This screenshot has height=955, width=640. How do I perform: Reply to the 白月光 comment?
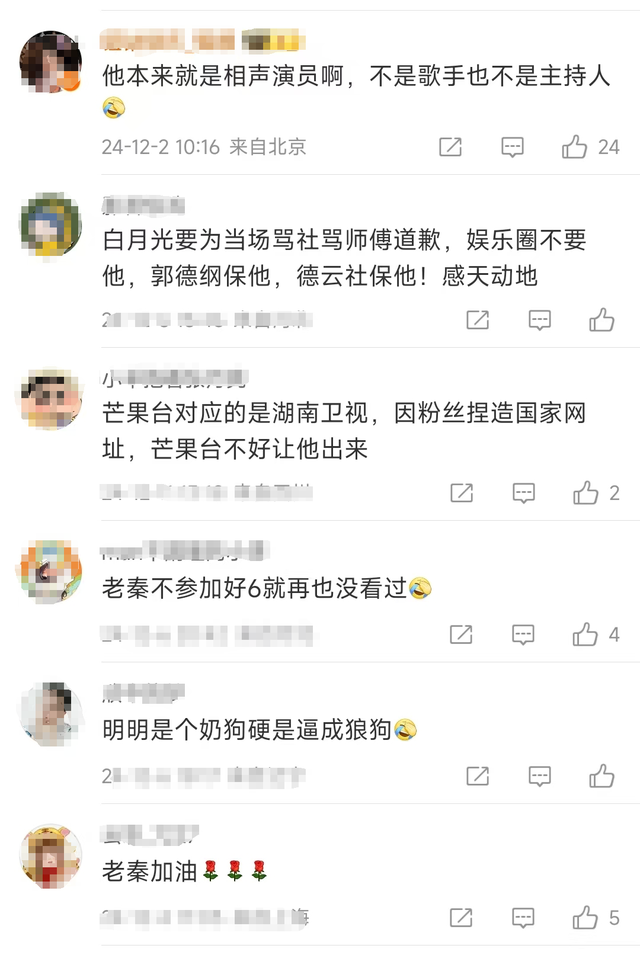click(540, 320)
